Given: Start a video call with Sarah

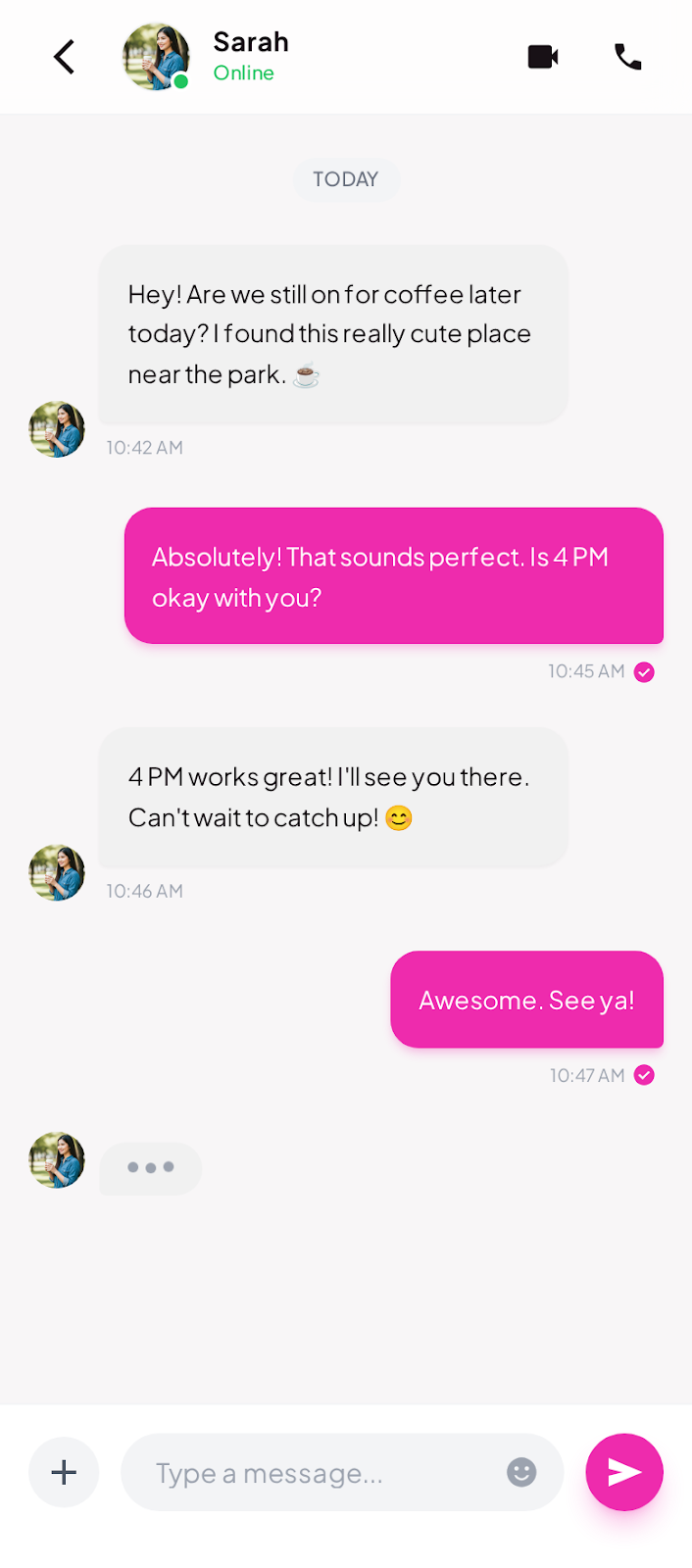Looking at the screenshot, I should pos(542,57).
